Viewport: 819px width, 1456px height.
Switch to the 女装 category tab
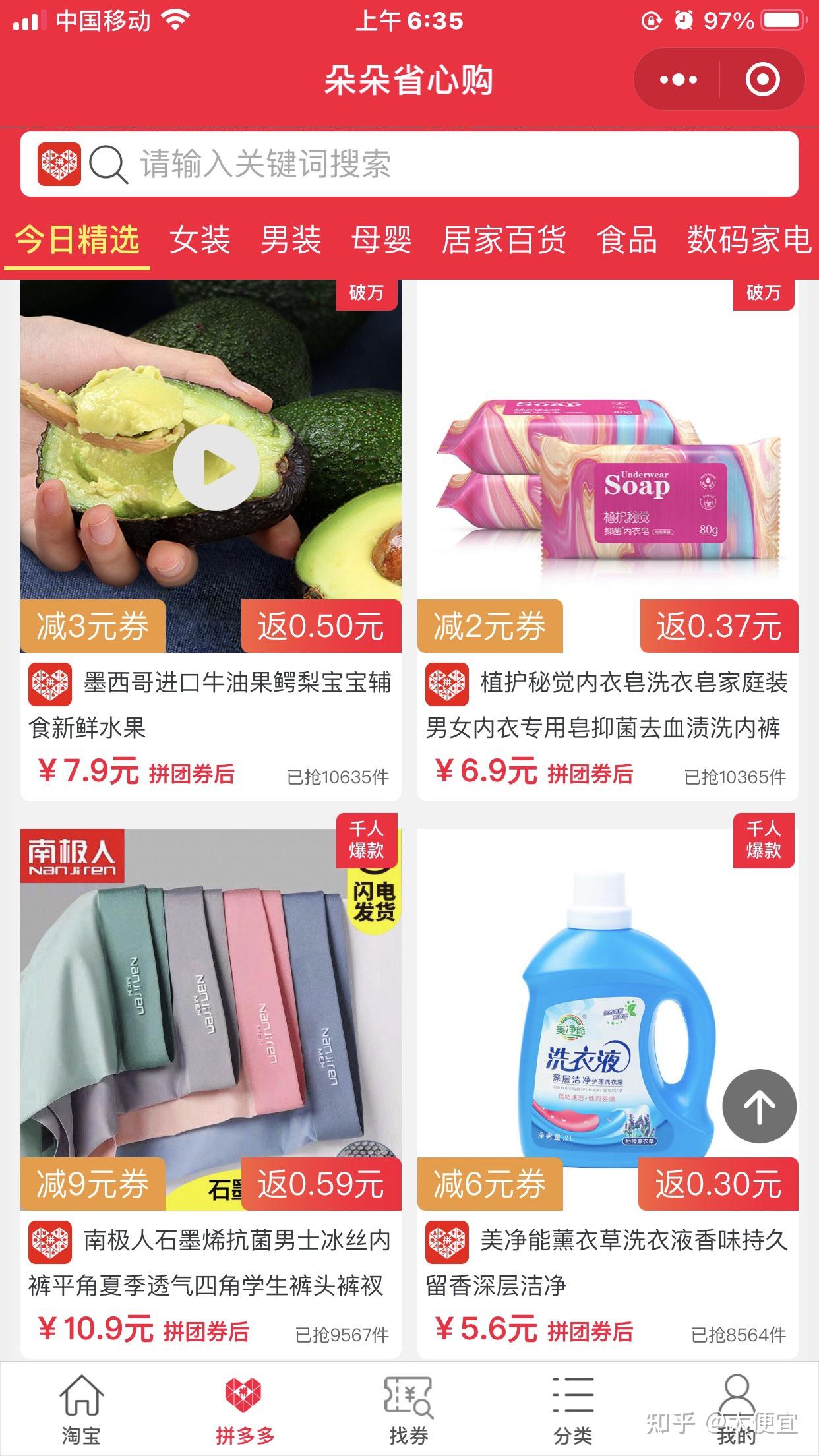tap(200, 239)
